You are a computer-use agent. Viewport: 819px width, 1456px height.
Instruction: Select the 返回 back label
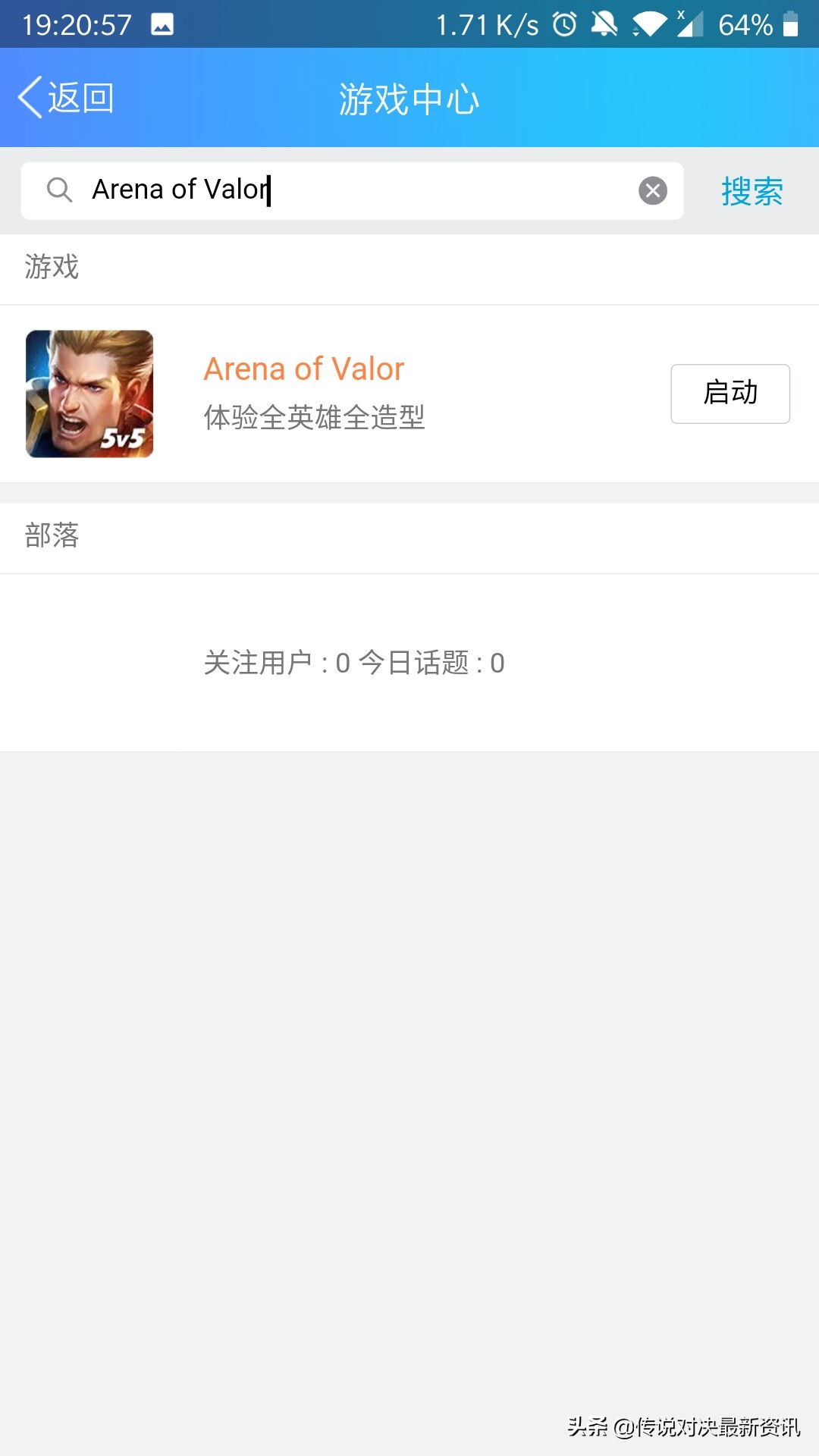click(80, 97)
